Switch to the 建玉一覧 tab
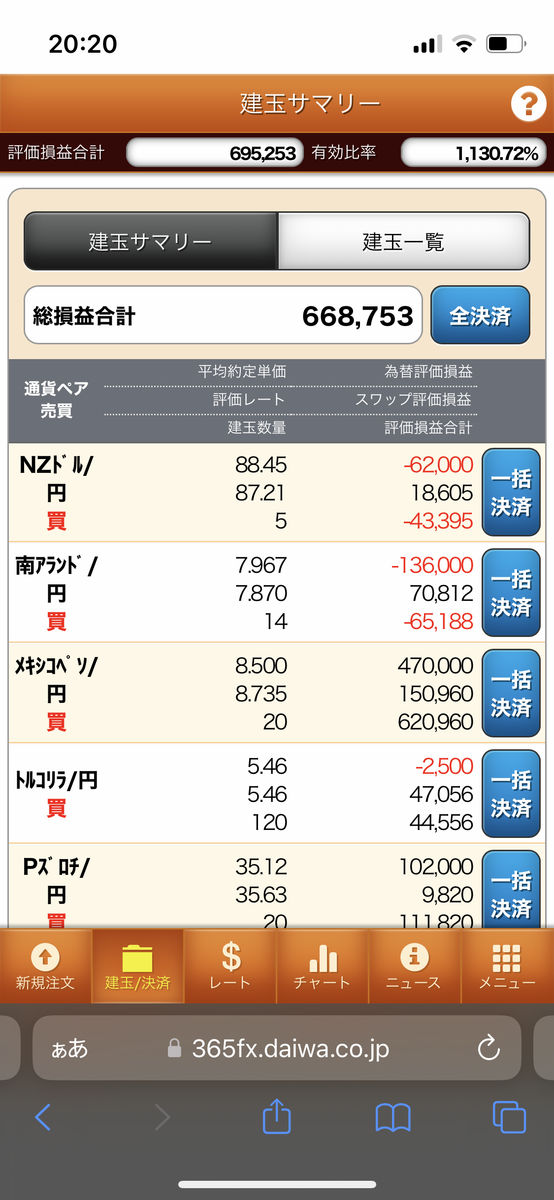 (403, 241)
